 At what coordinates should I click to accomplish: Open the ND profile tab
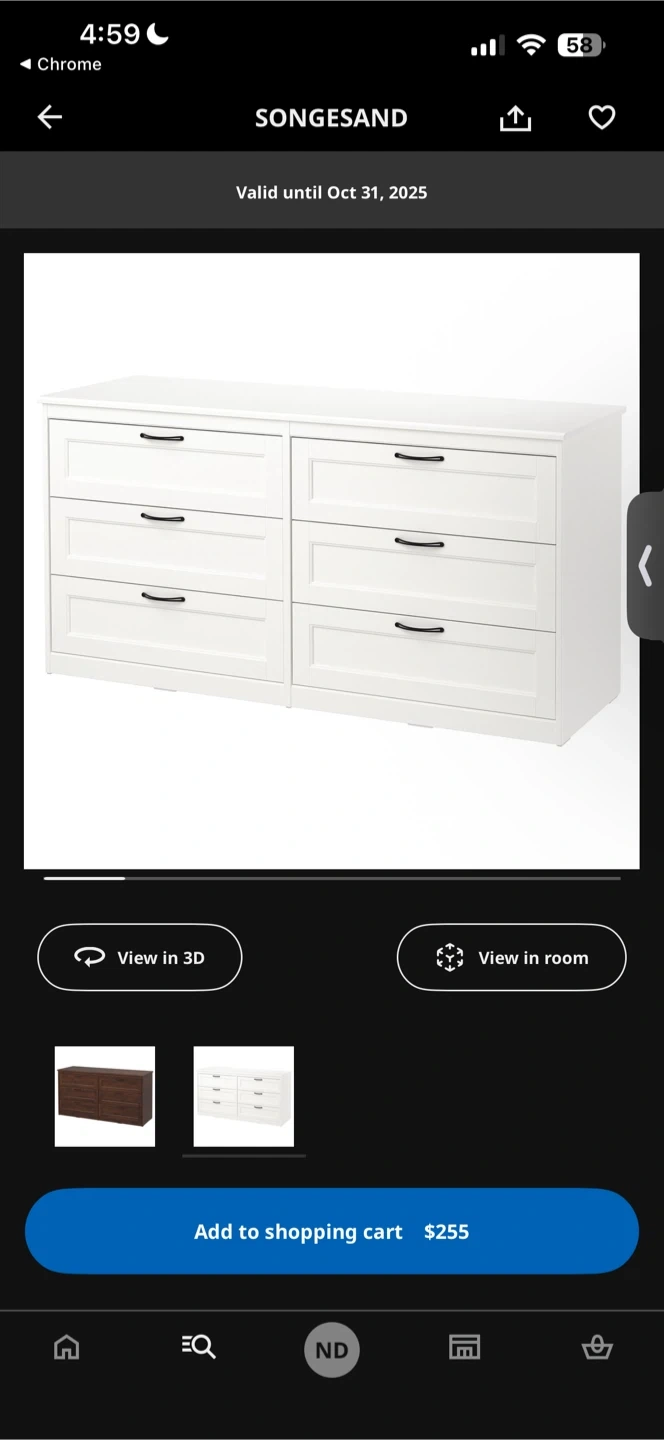(332, 1350)
